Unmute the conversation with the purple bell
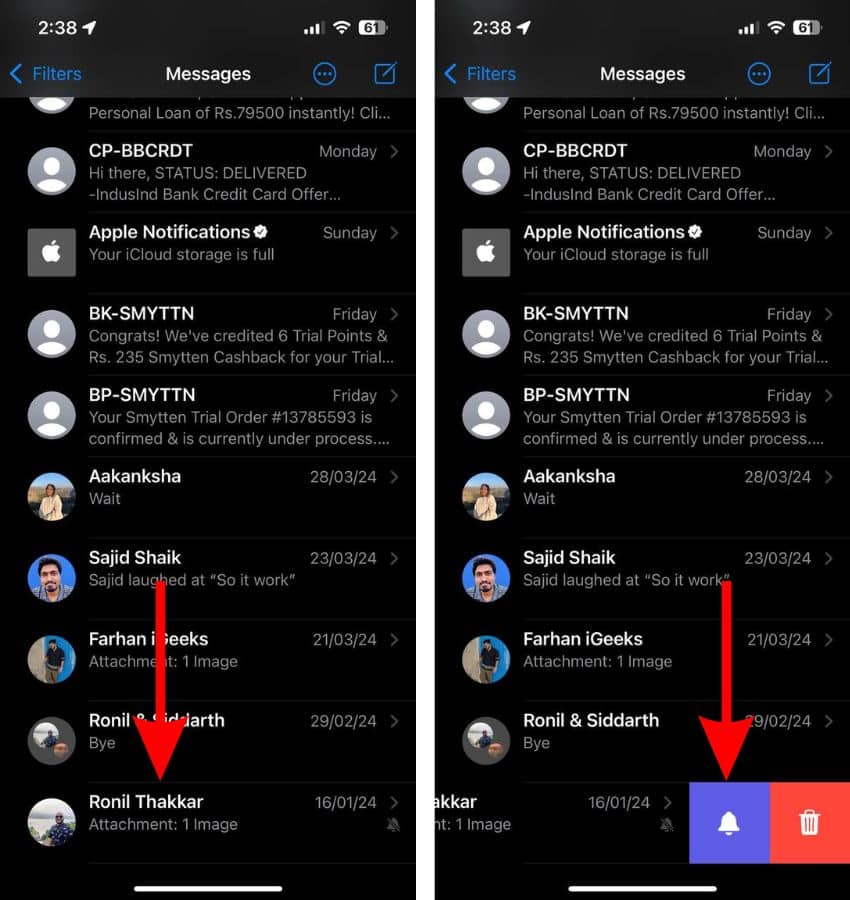The width and height of the screenshot is (850, 900). tap(729, 823)
